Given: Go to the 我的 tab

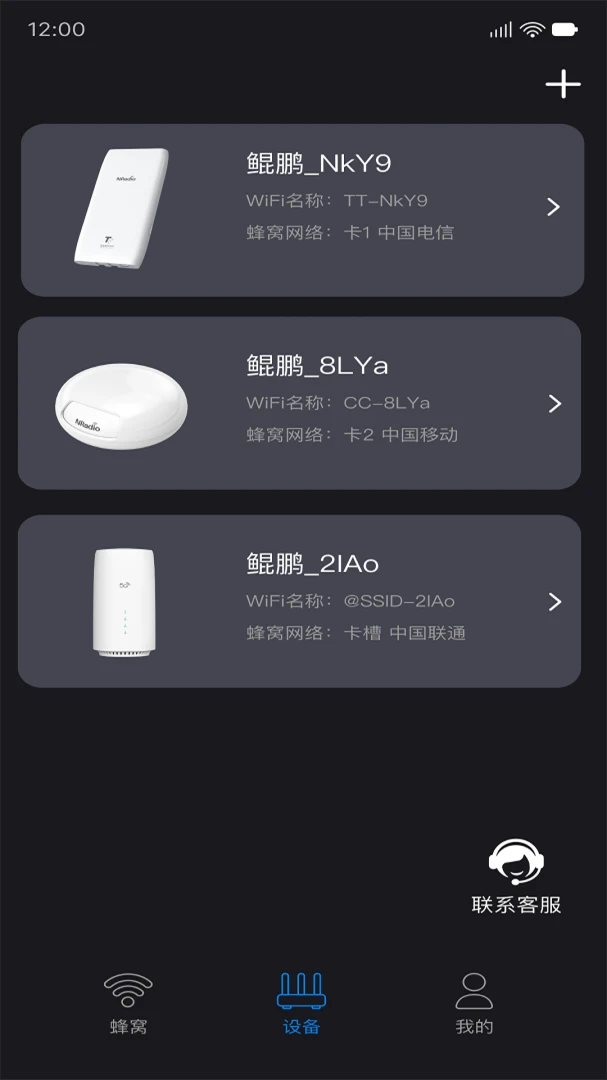Looking at the screenshot, I should (x=474, y=1004).
